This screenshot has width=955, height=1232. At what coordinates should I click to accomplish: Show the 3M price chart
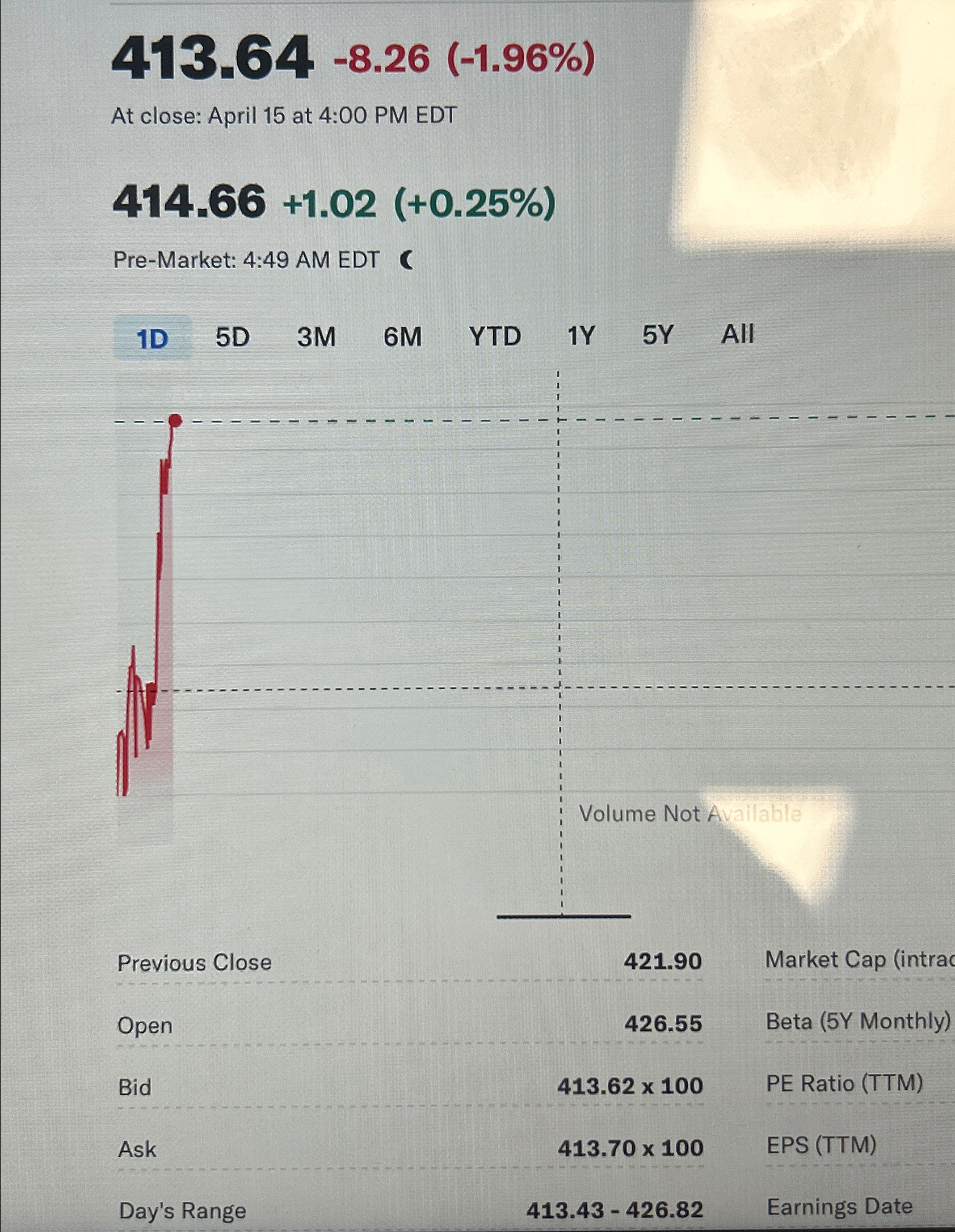click(317, 337)
